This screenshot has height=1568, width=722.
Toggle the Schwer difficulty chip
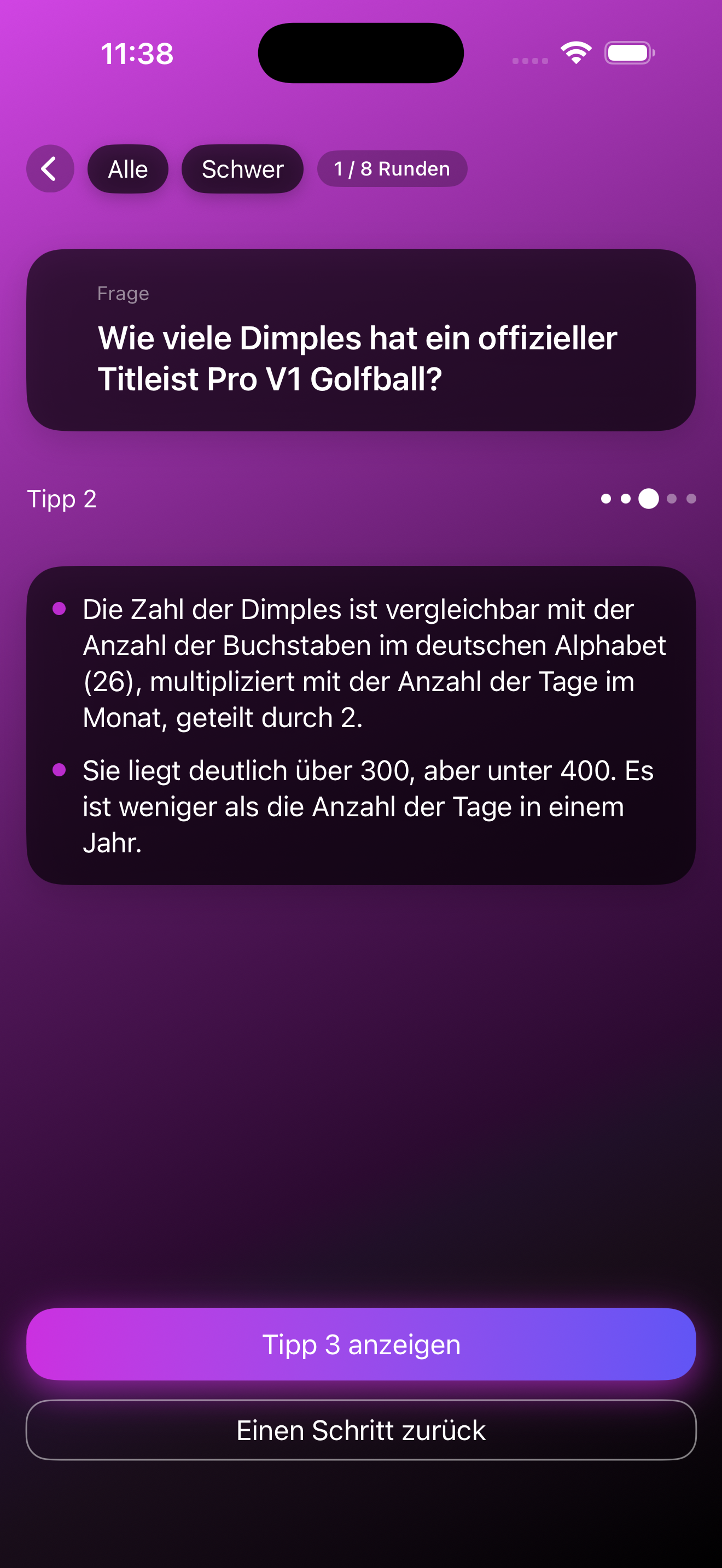[242, 168]
